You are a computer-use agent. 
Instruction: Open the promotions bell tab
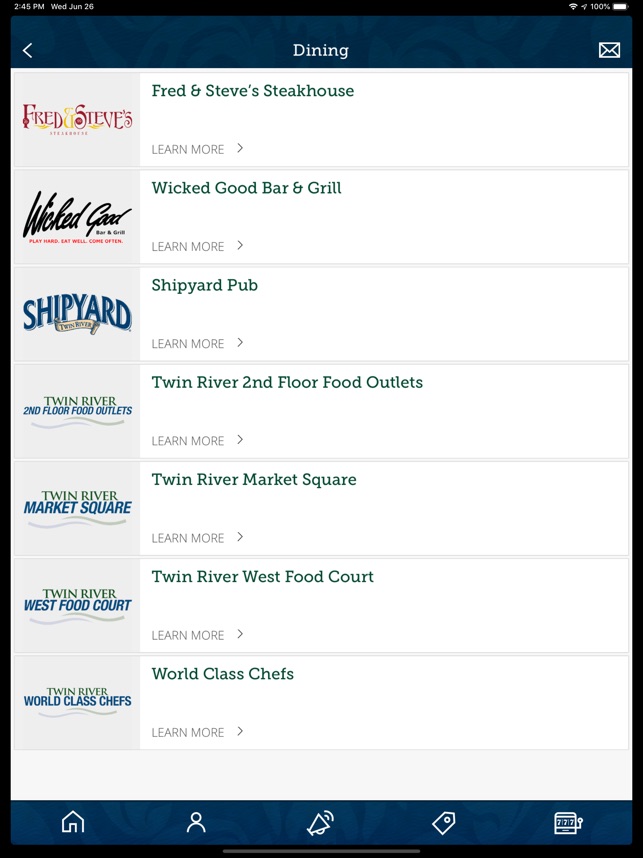(320, 822)
